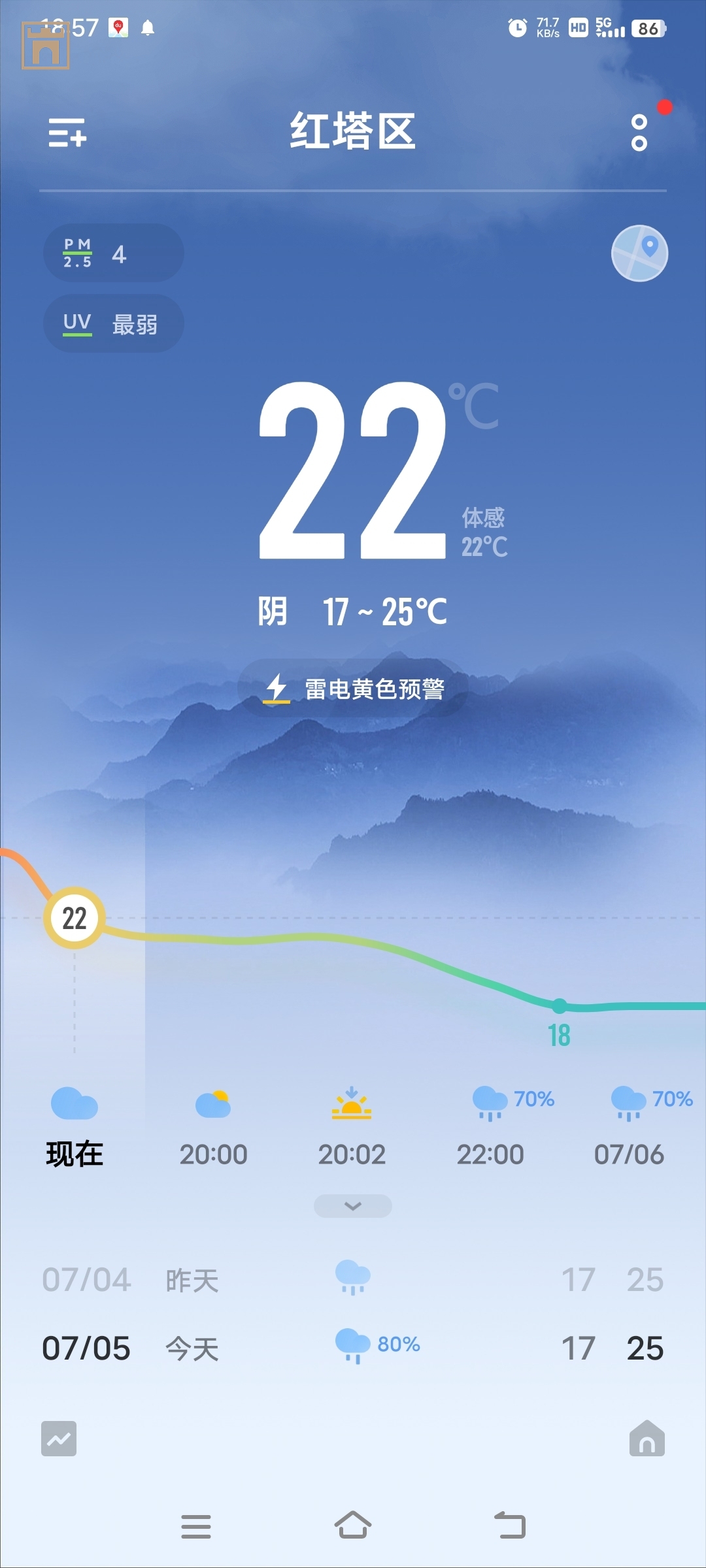Viewport: 706px width, 1568px height.
Task: Open recent apps from navigation bar
Action: tap(195, 1526)
